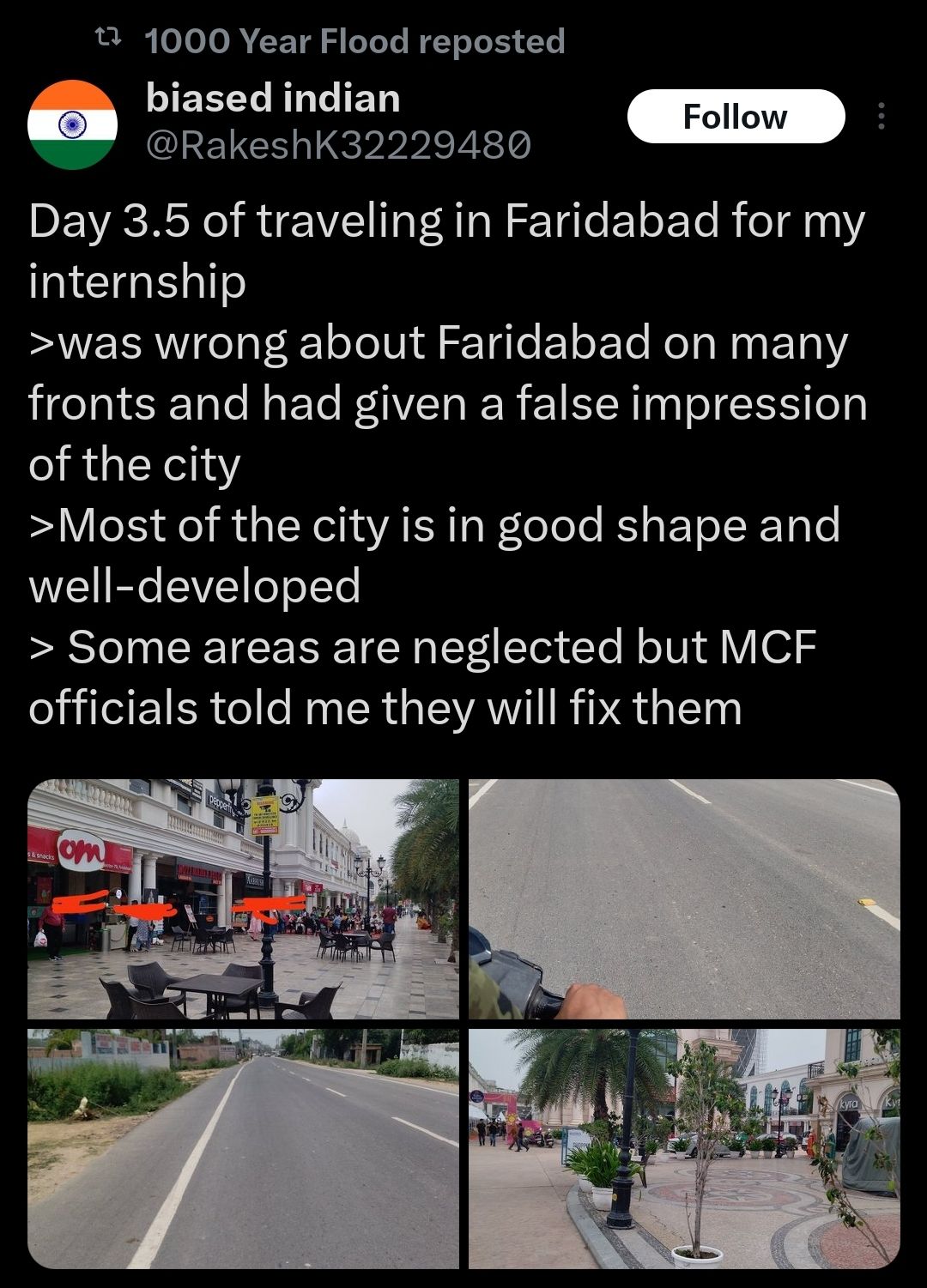This screenshot has width=927, height=1288.
Task: View the photo of the paved plaza with lamp post
Action: pos(684,1148)
